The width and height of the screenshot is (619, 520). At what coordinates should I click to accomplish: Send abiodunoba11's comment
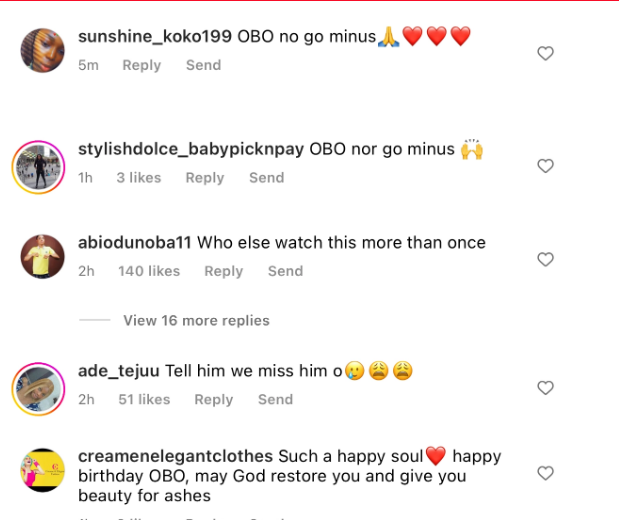click(285, 271)
